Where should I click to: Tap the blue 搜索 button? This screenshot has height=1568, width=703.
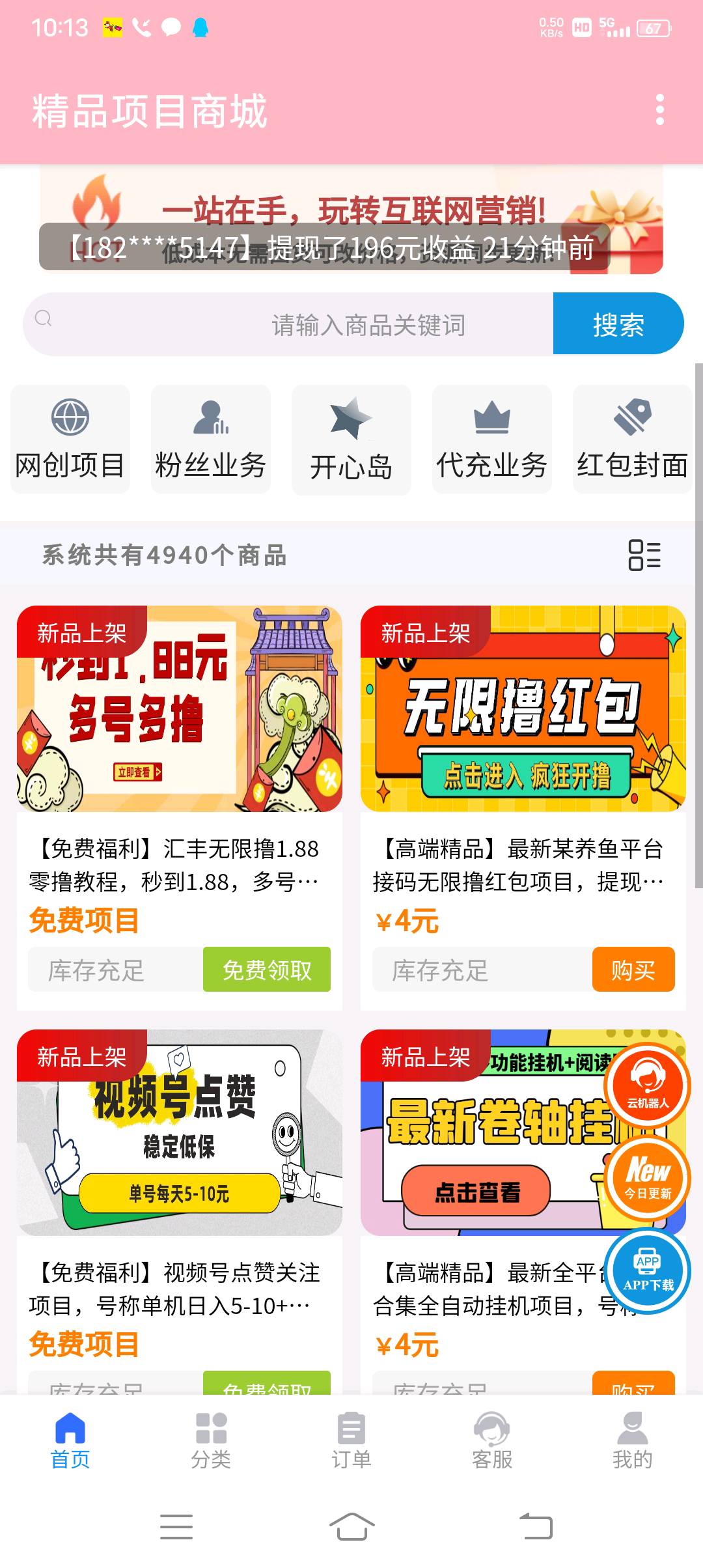[x=618, y=324]
